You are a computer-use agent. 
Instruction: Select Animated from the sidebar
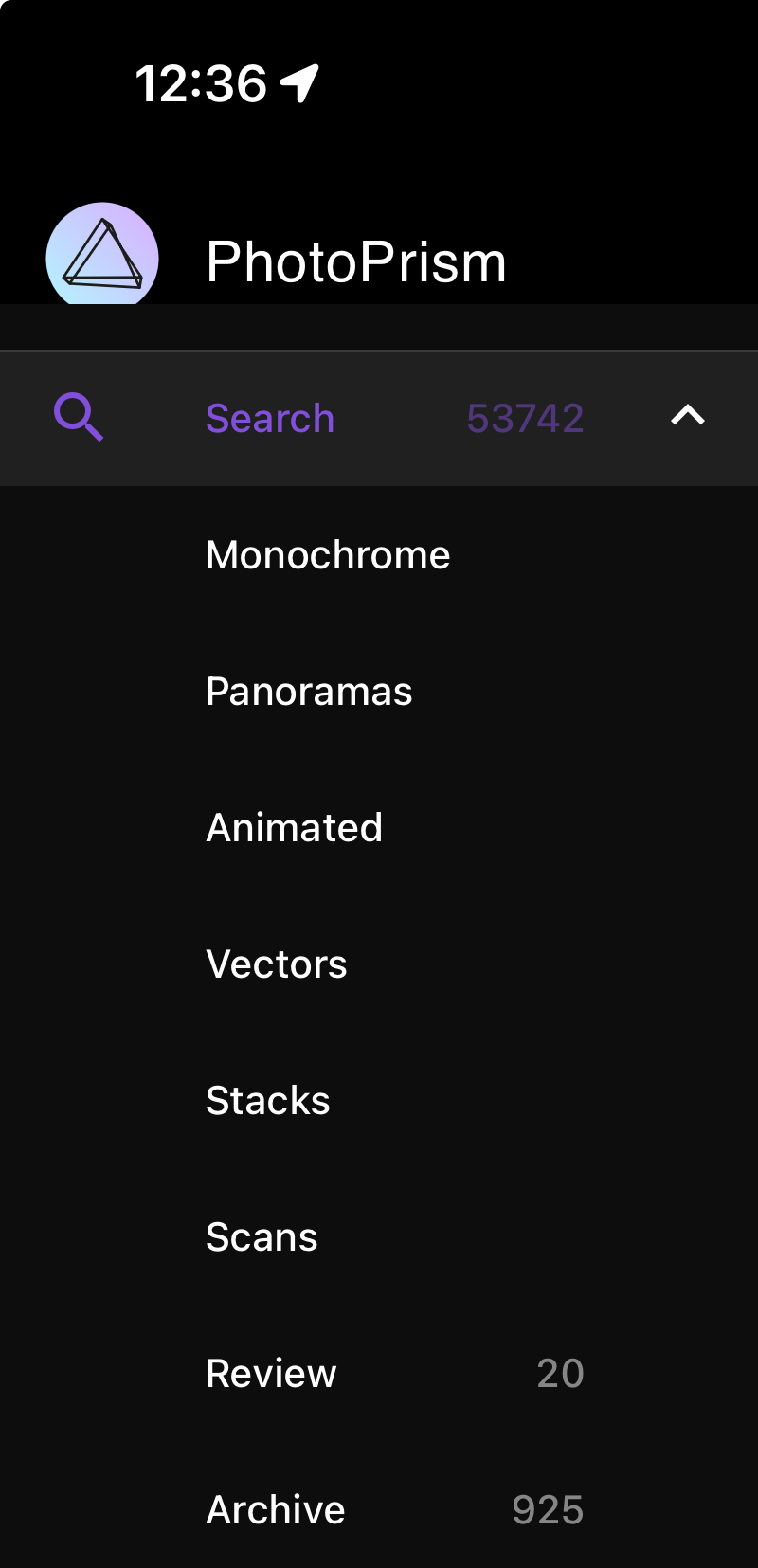pos(294,827)
